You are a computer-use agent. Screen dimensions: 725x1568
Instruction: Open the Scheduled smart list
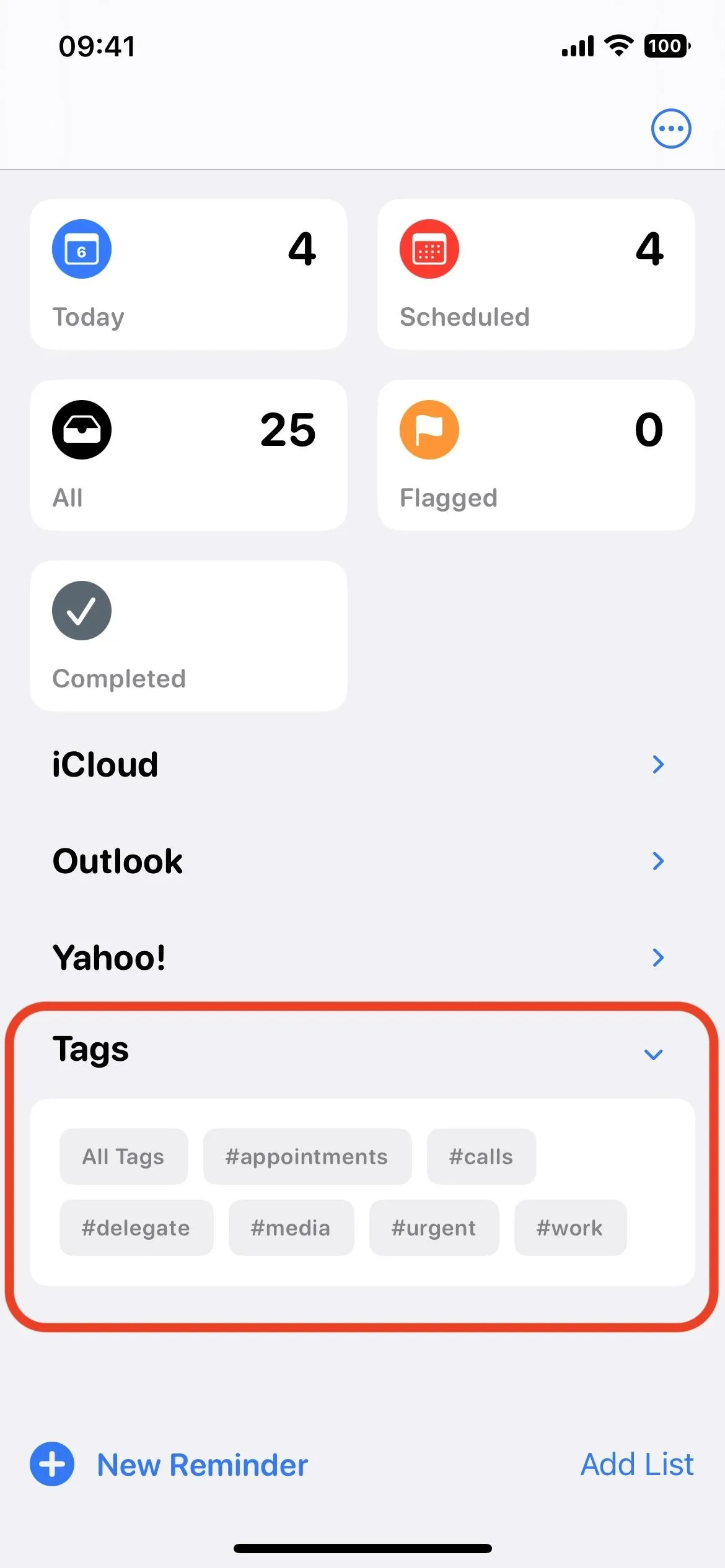point(536,274)
